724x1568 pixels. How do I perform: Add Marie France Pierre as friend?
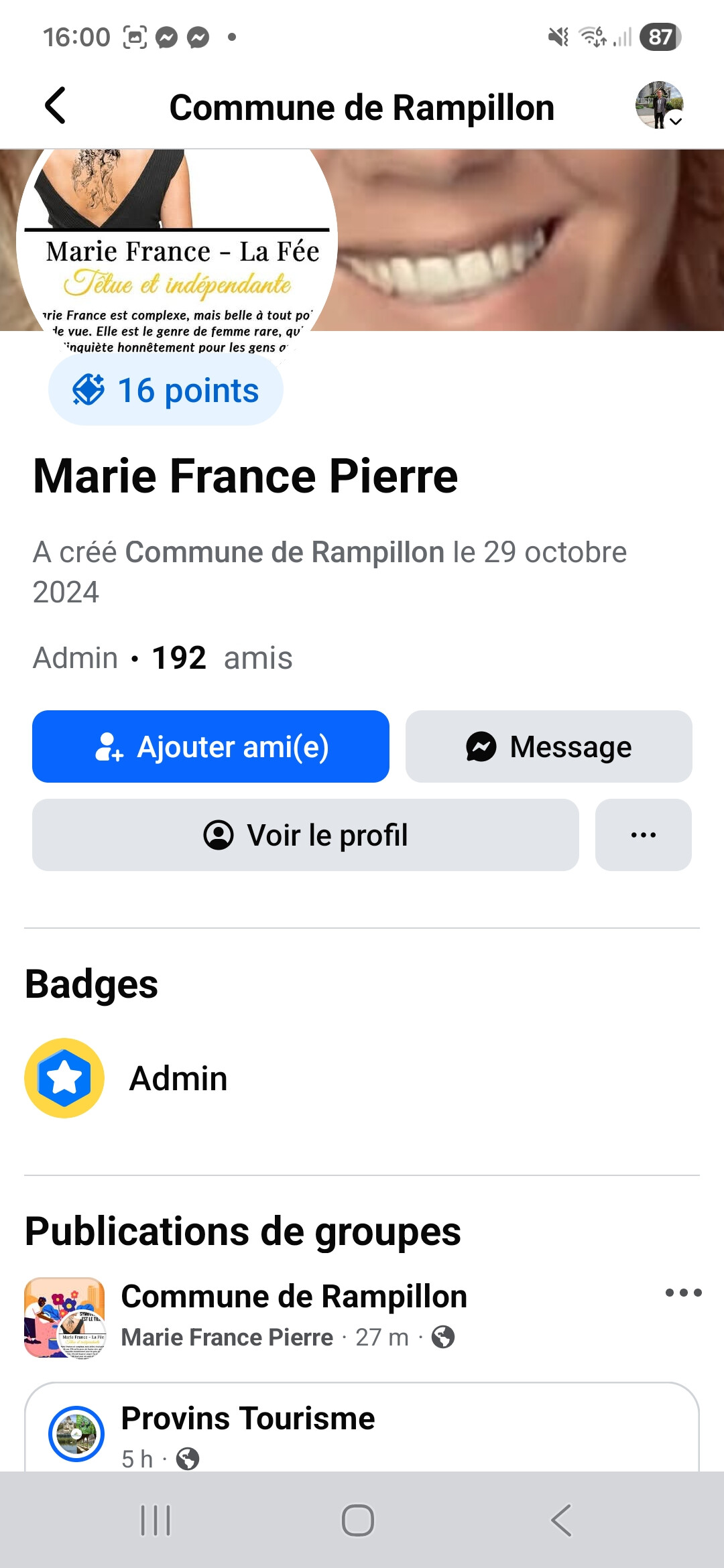[210, 746]
